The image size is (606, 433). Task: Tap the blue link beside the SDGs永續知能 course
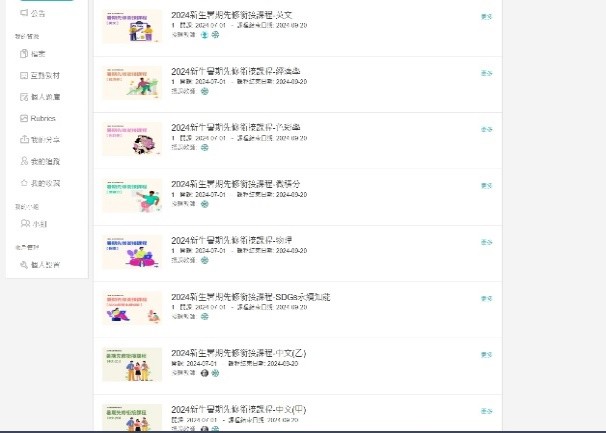click(x=486, y=299)
